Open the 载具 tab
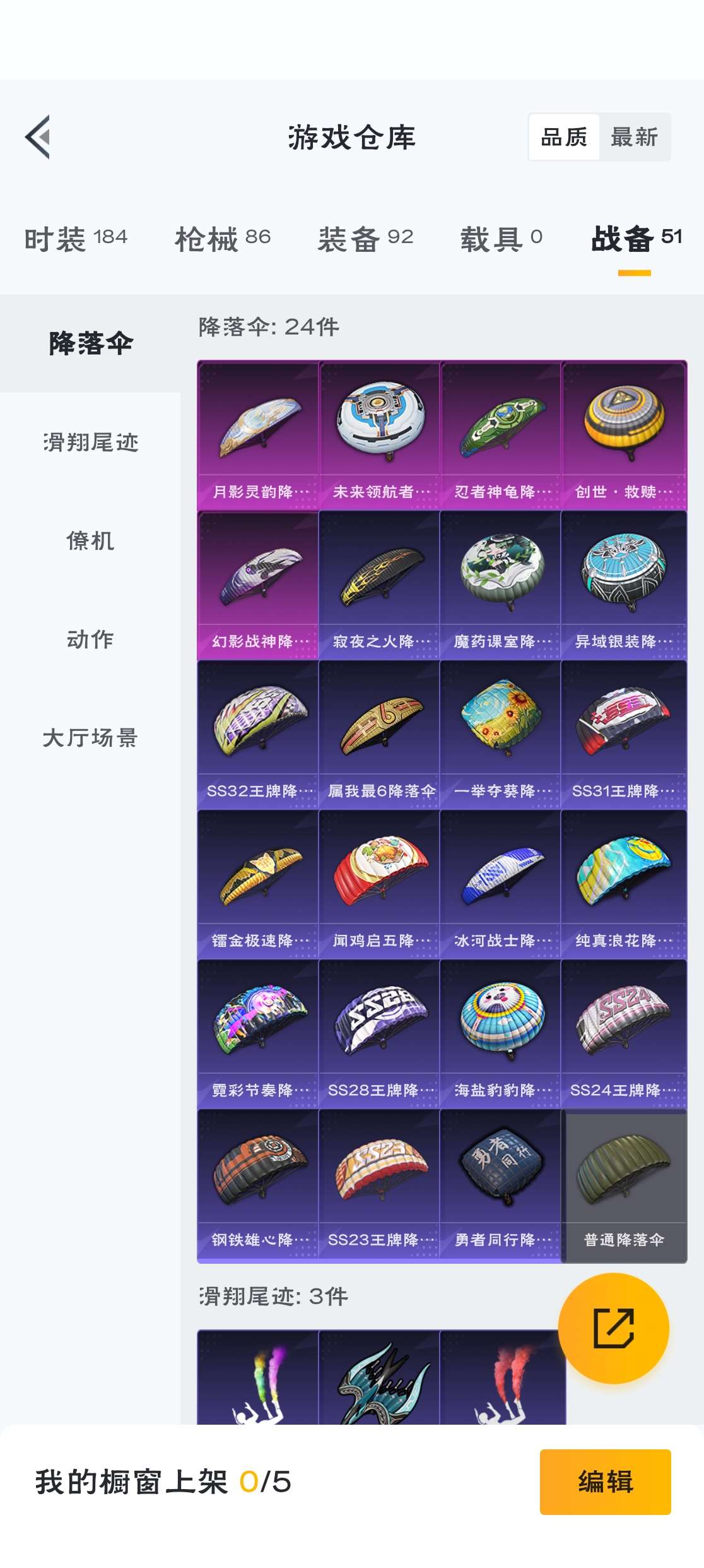Viewport: 704px width, 1568px height. (x=501, y=239)
